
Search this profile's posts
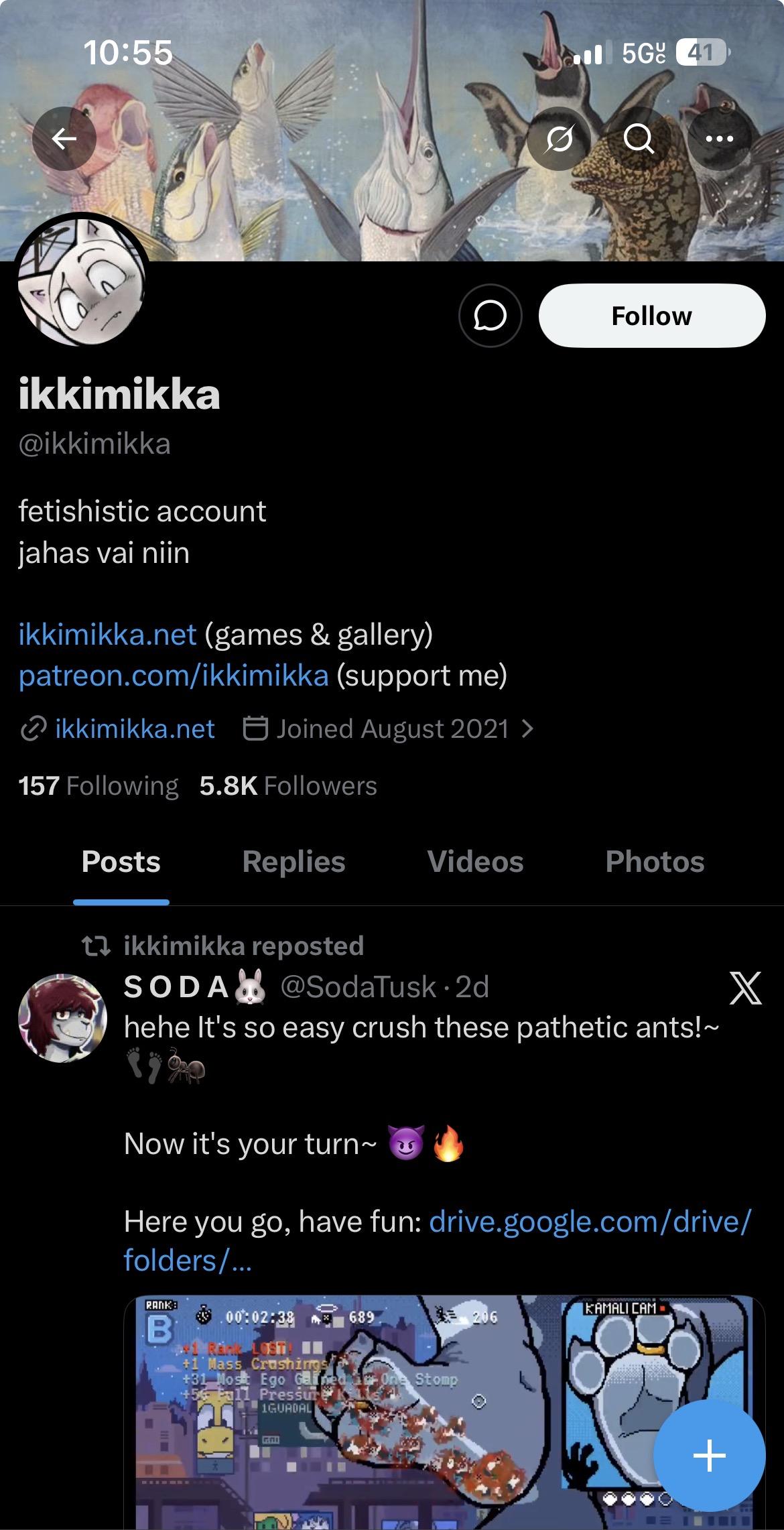coord(639,139)
